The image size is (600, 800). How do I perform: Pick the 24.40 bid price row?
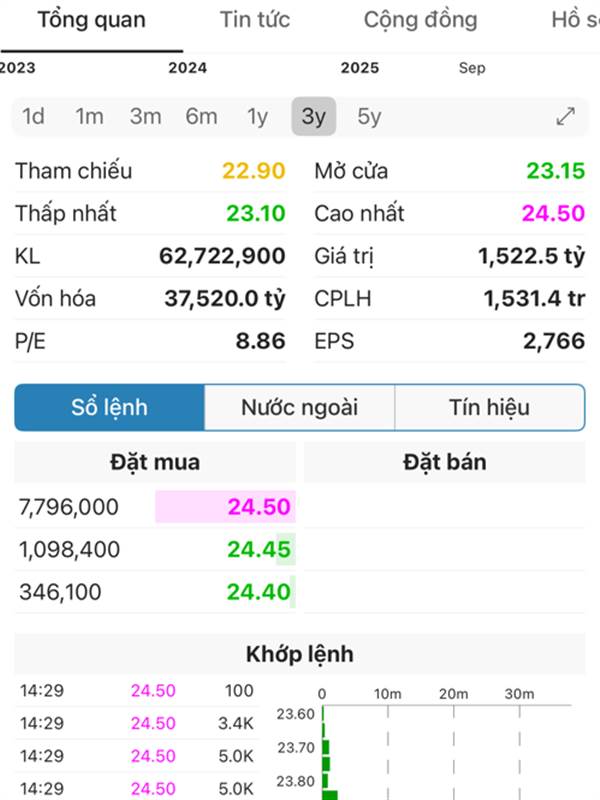coord(156,592)
